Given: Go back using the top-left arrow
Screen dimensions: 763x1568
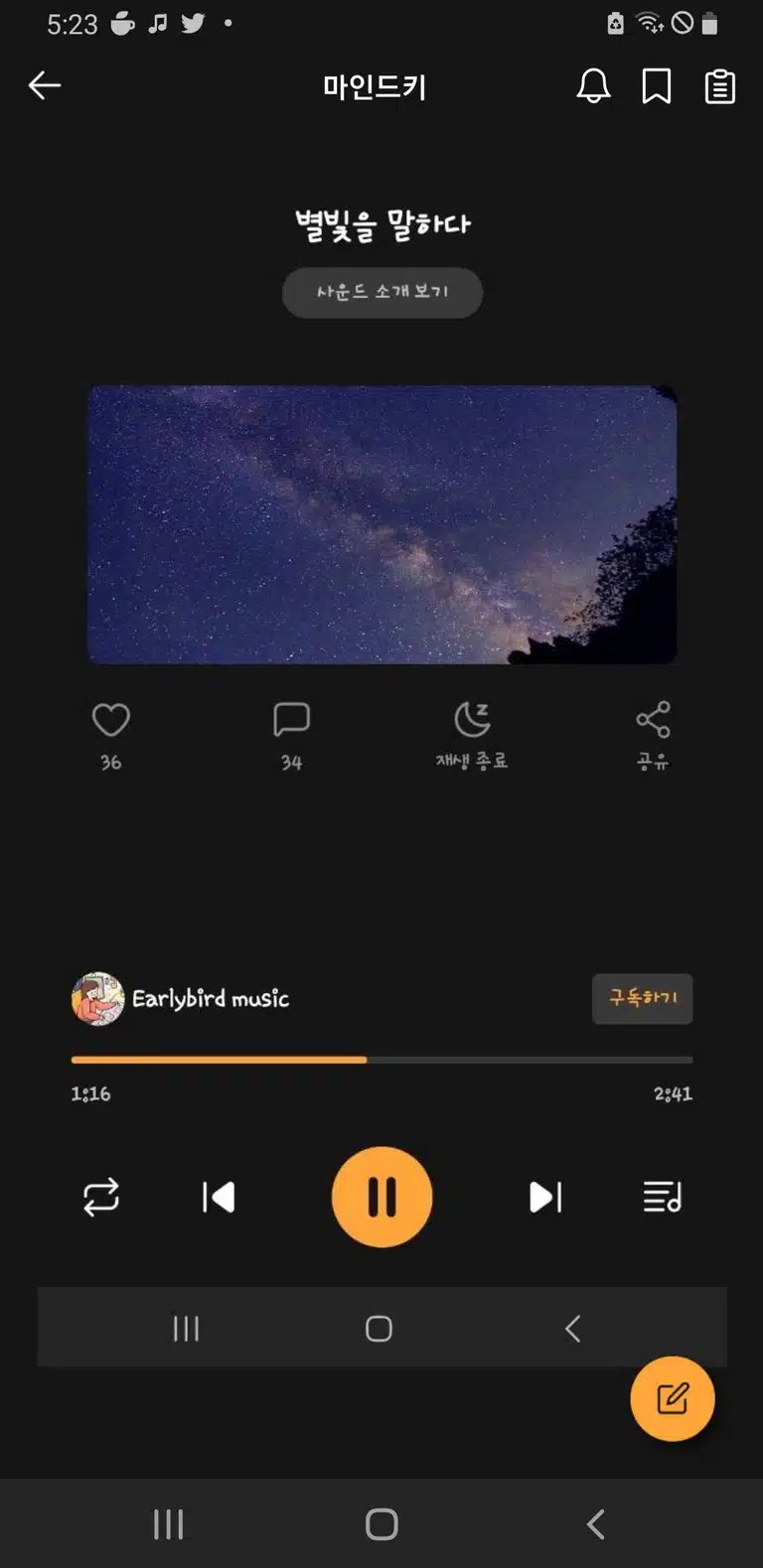Looking at the screenshot, I should point(45,86).
